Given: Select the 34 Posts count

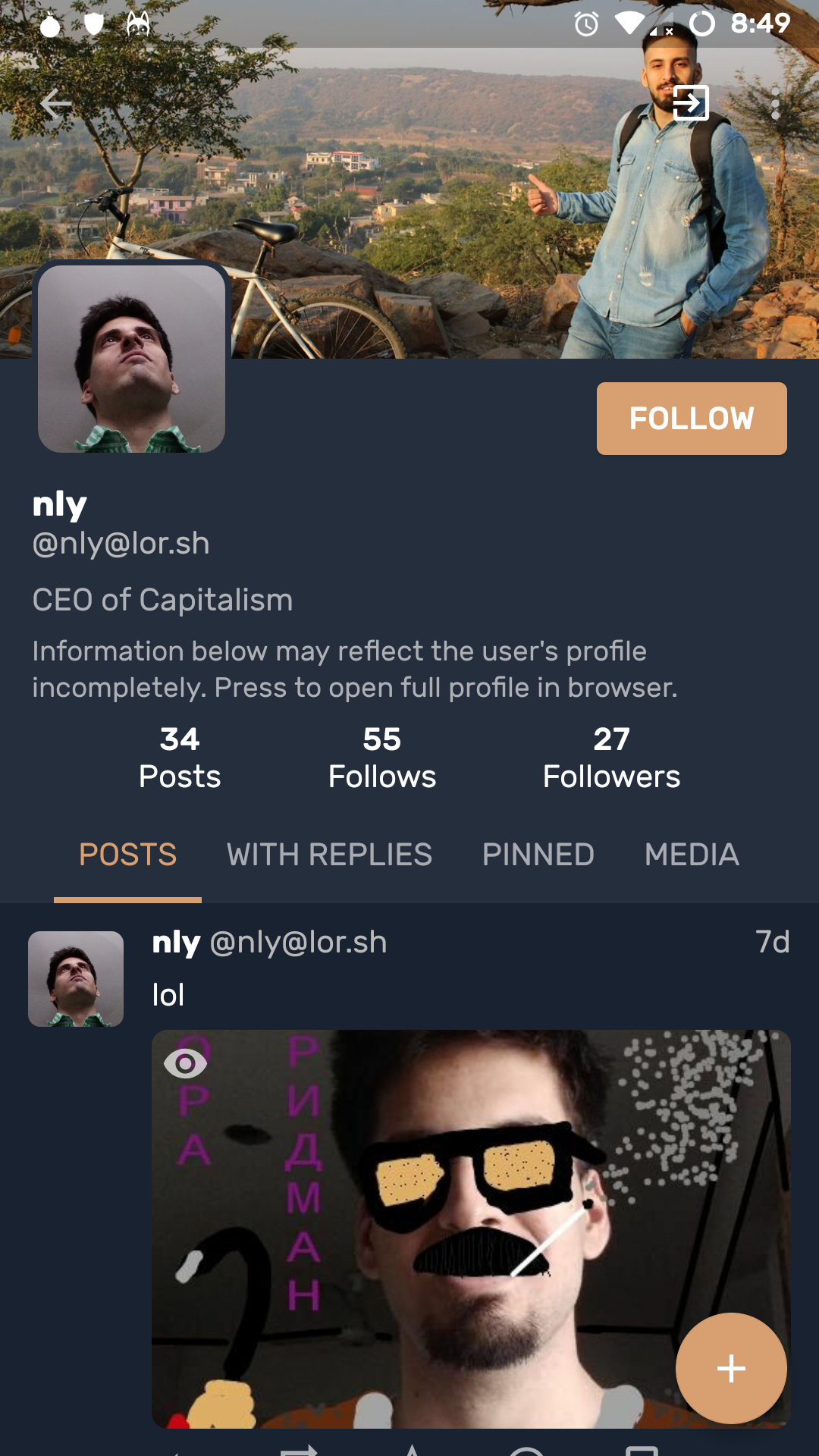Looking at the screenshot, I should [180, 758].
